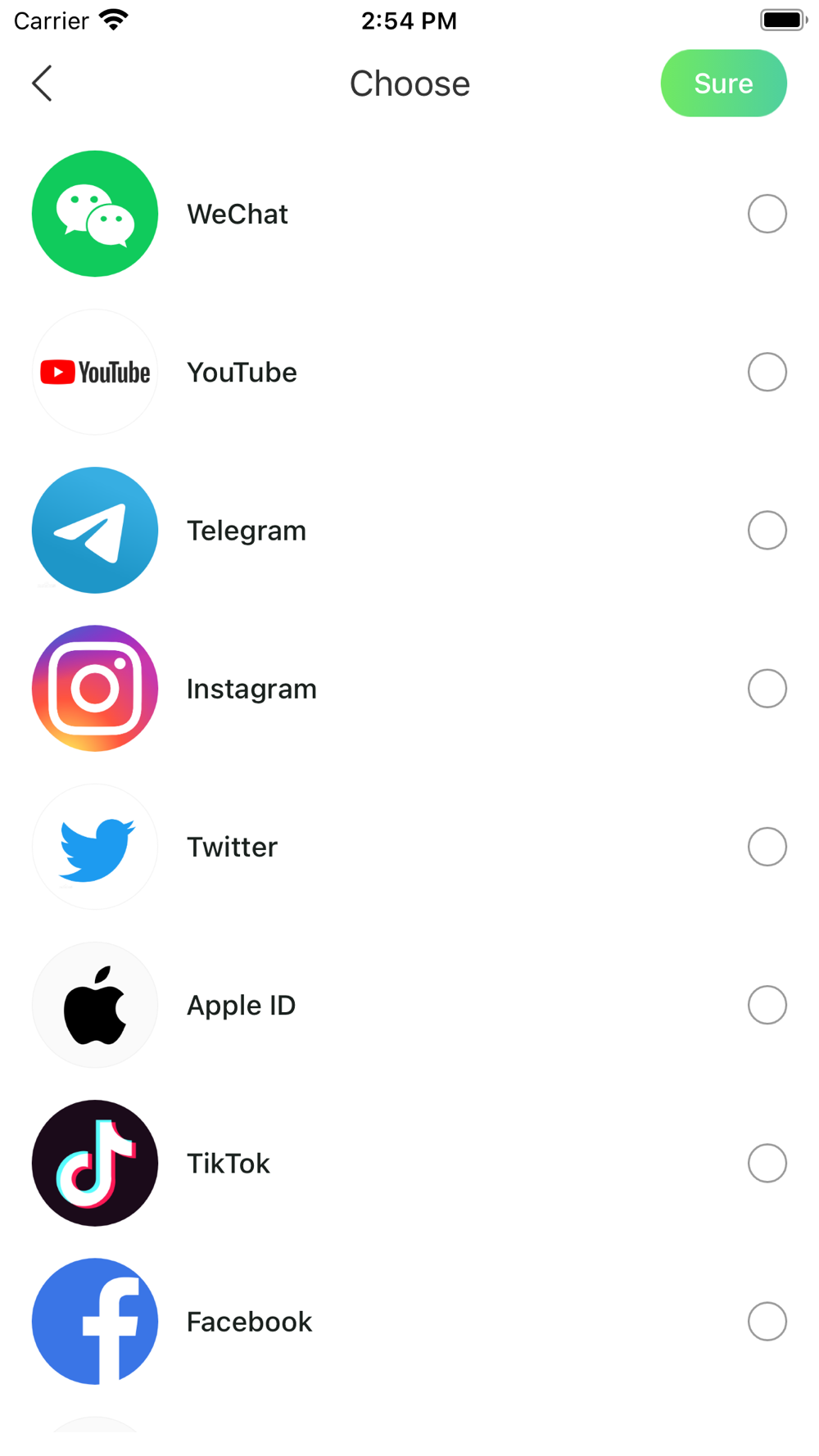Select the WeChat radio button
The image size is (819, 1456).
767,214
